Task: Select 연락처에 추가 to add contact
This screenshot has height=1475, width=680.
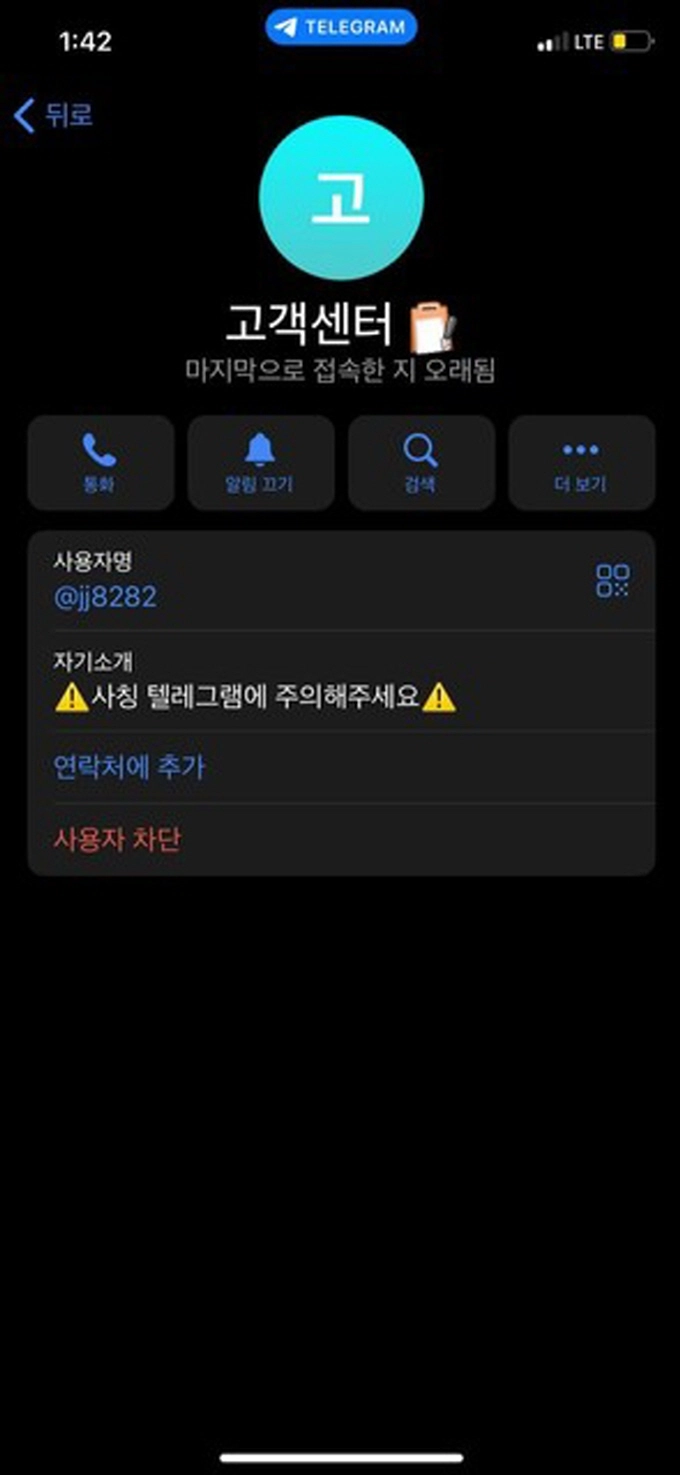Action: click(x=129, y=767)
